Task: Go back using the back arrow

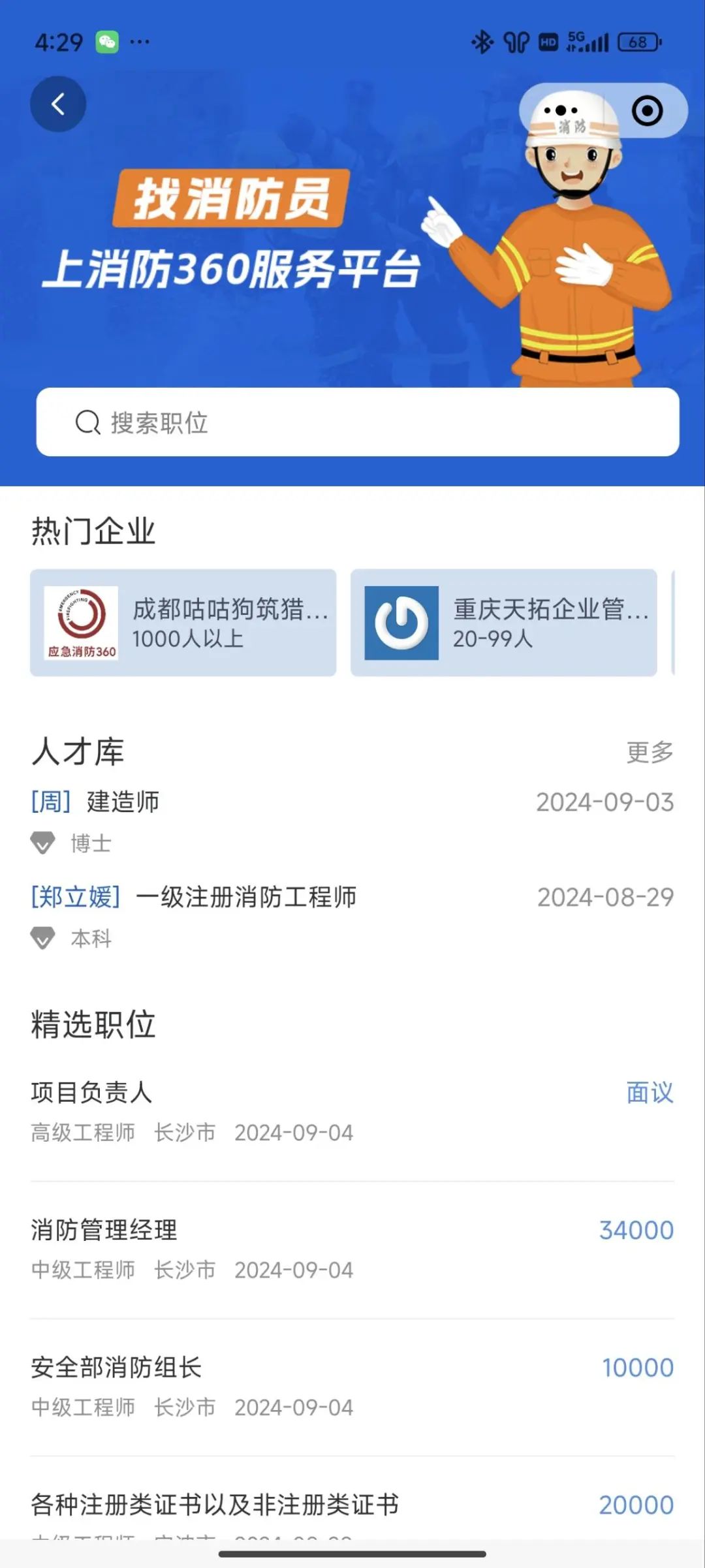Action: [x=58, y=104]
